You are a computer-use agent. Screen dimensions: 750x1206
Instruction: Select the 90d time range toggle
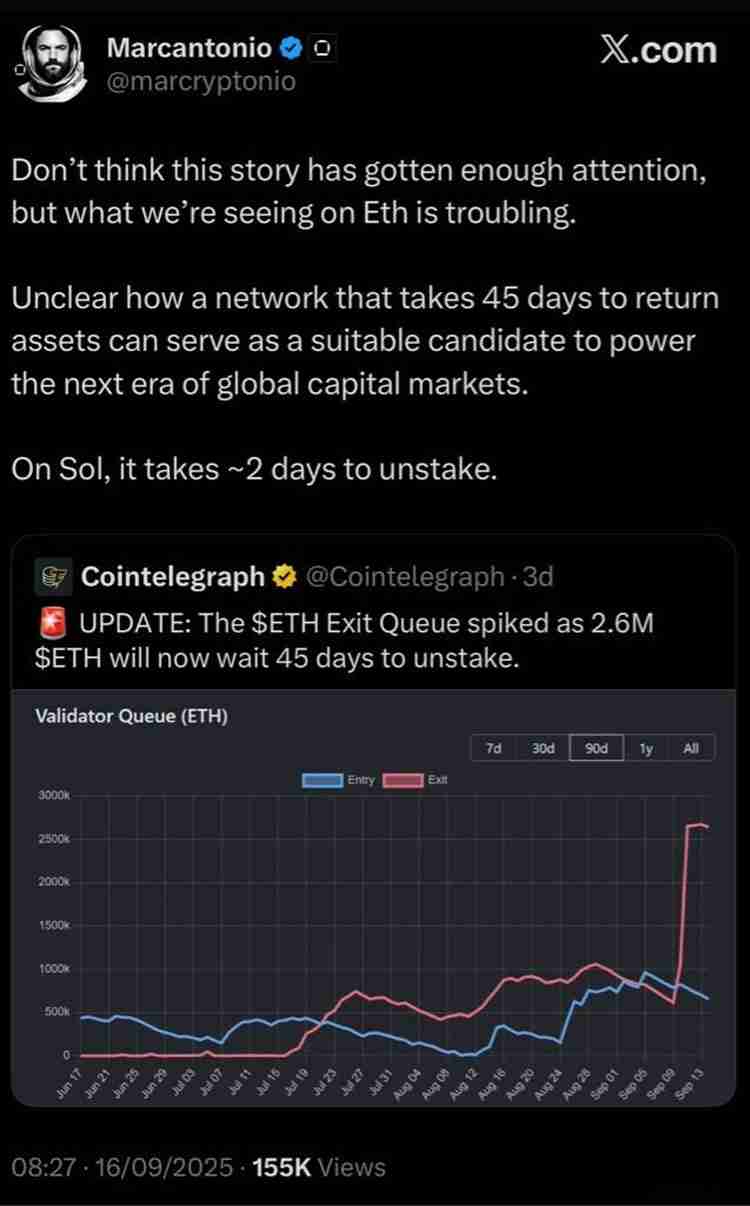pyautogui.click(x=596, y=748)
